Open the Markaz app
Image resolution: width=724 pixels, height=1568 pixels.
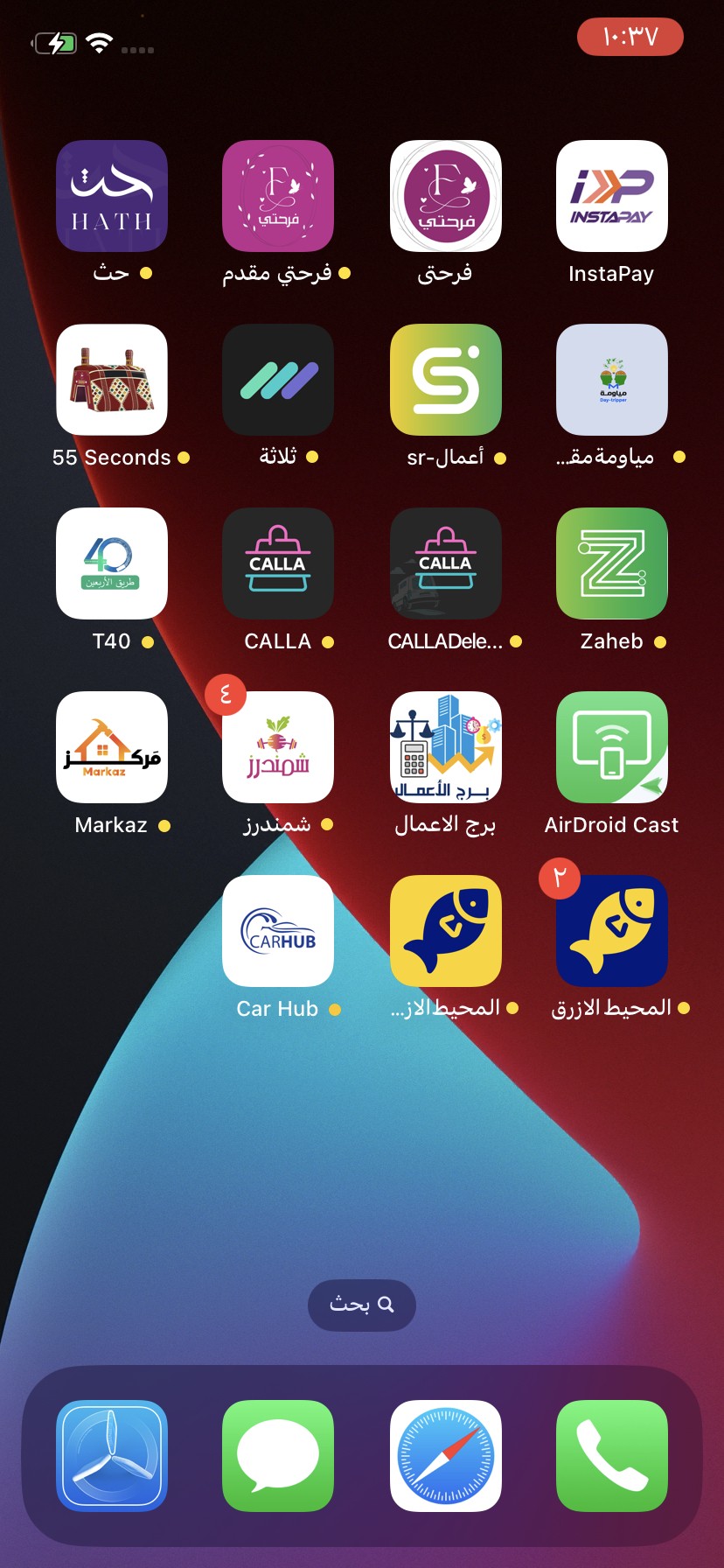112,747
